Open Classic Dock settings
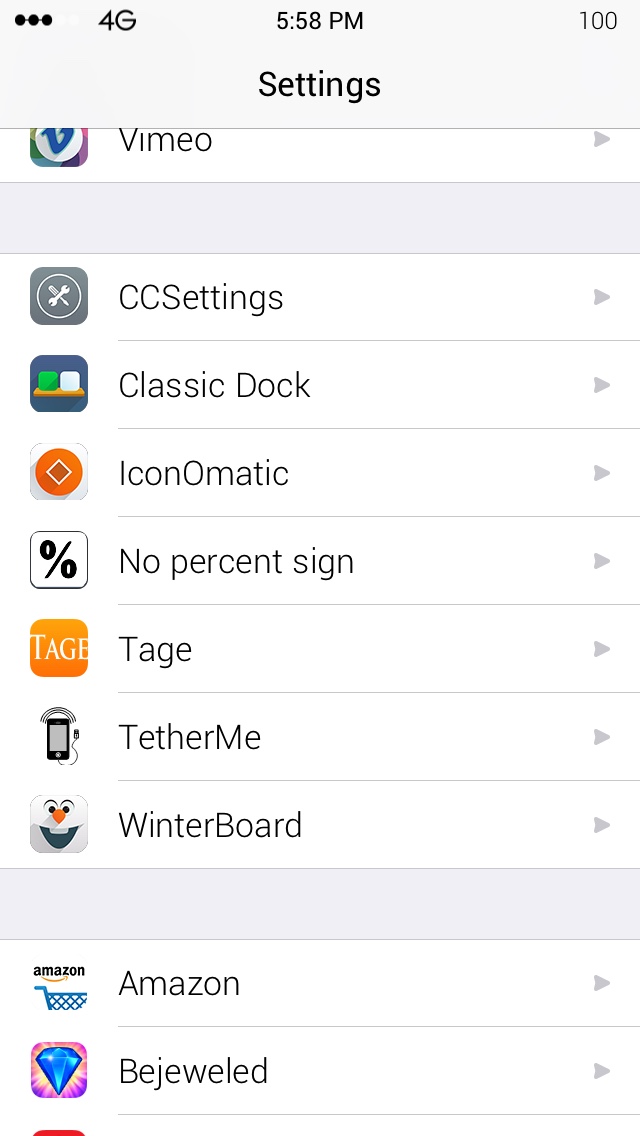Viewport: 640px width, 1136px height. (320, 385)
